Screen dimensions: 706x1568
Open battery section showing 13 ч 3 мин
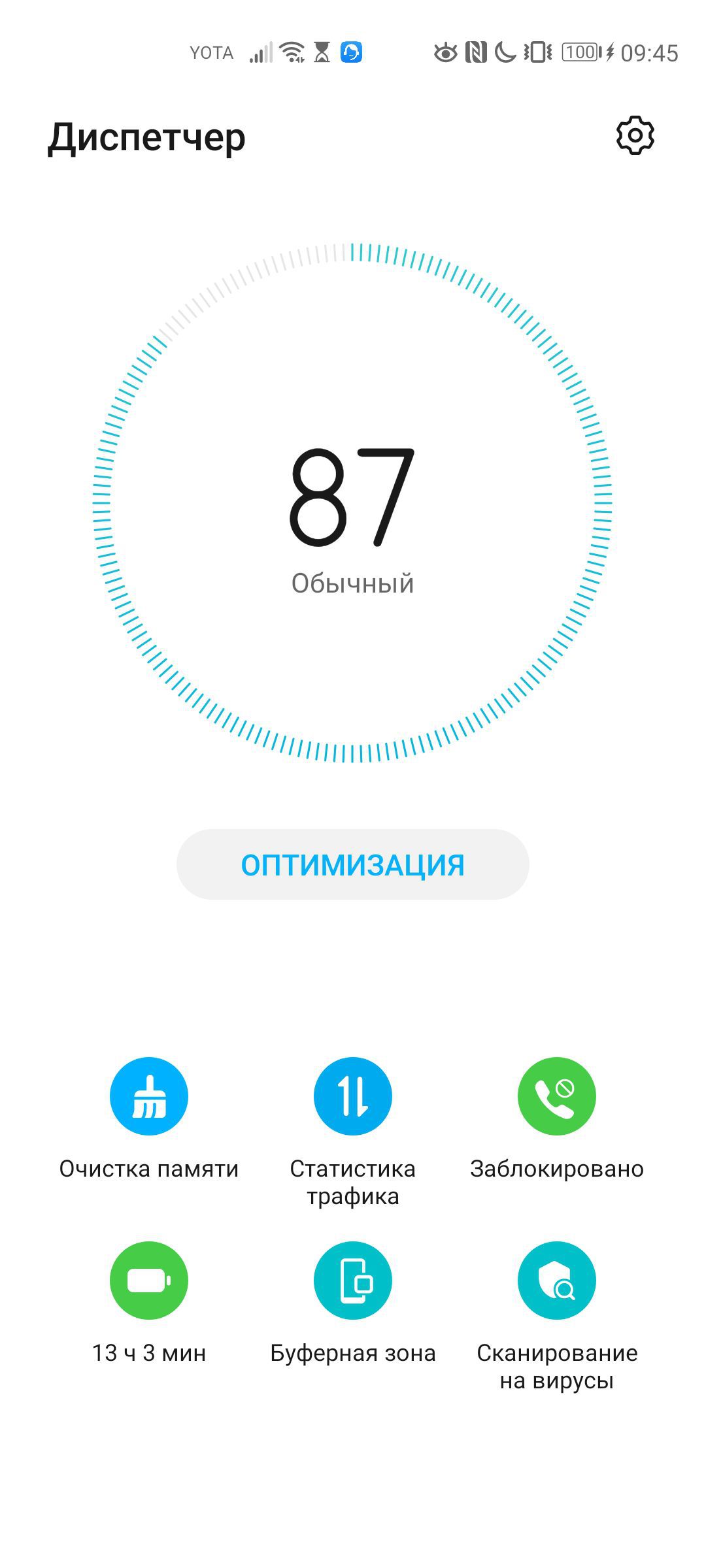(149, 1281)
